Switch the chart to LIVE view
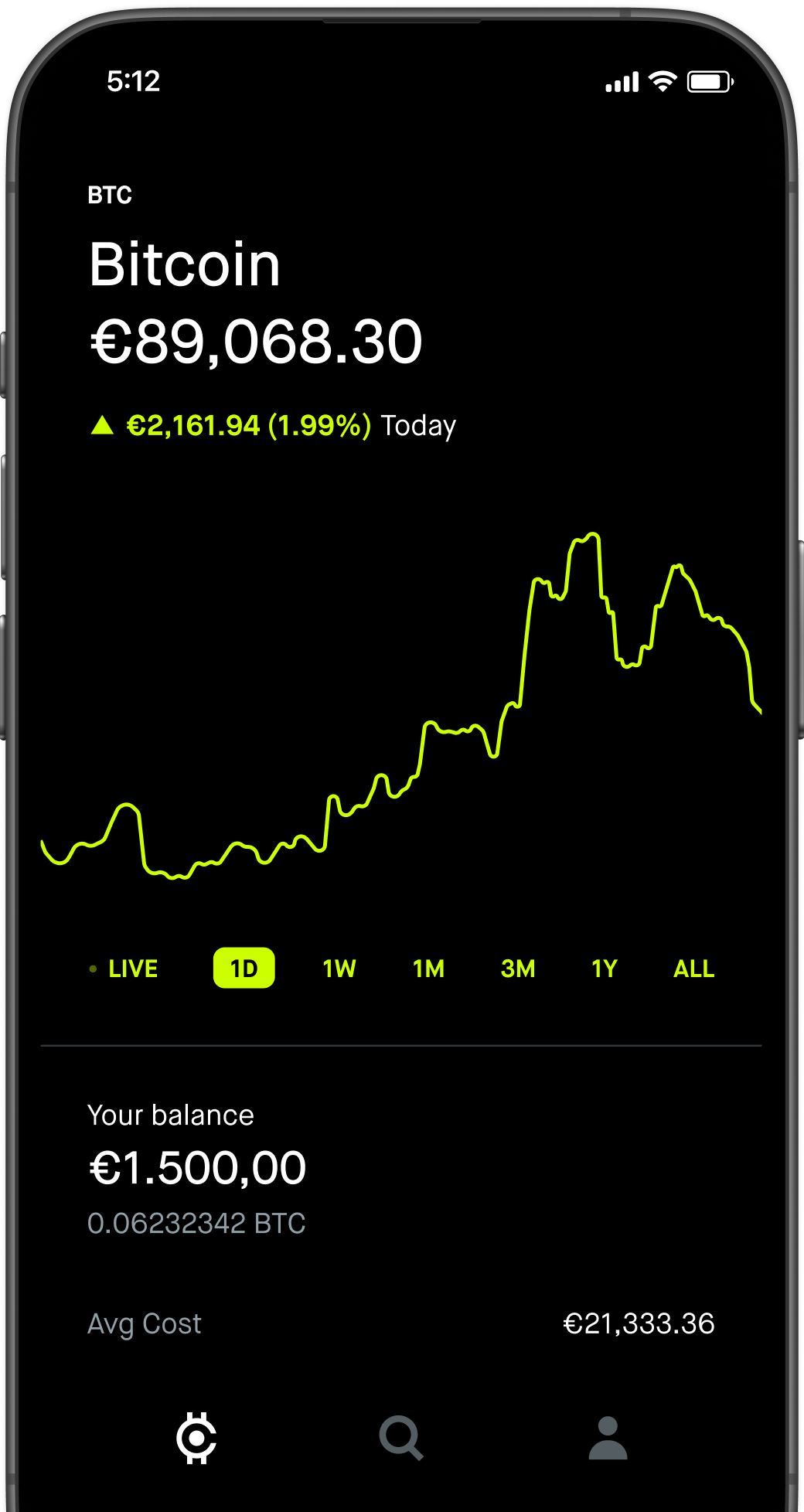The width and height of the screenshot is (804, 1512). (131, 967)
